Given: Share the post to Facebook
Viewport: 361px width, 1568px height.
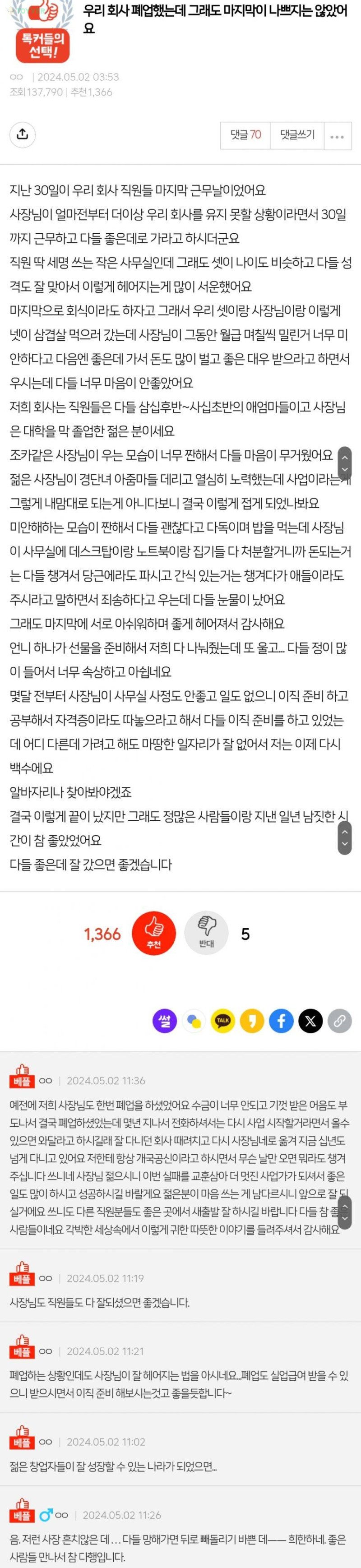Looking at the screenshot, I should pos(281,1021).
